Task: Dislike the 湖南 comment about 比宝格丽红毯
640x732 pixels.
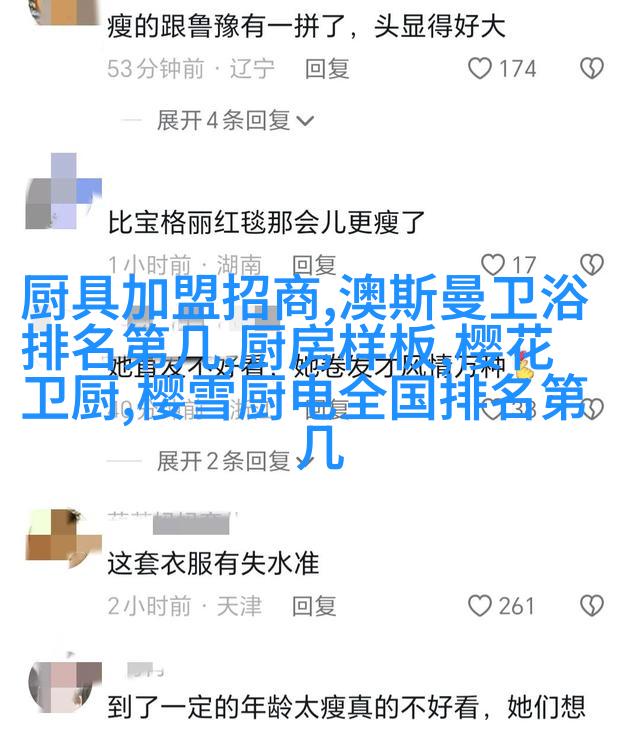Action: click(592, 265)
